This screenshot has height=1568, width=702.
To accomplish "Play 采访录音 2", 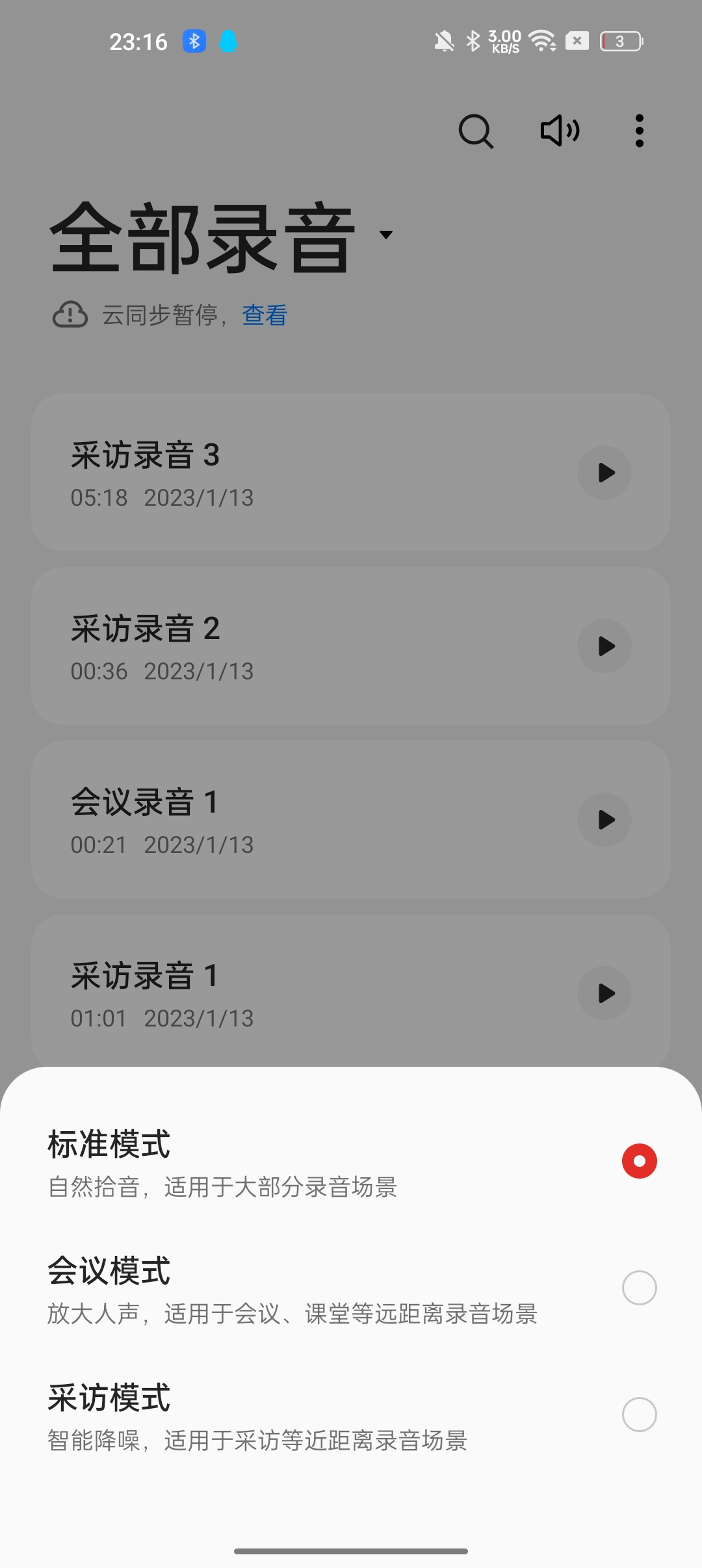I will tap(604, 646).
